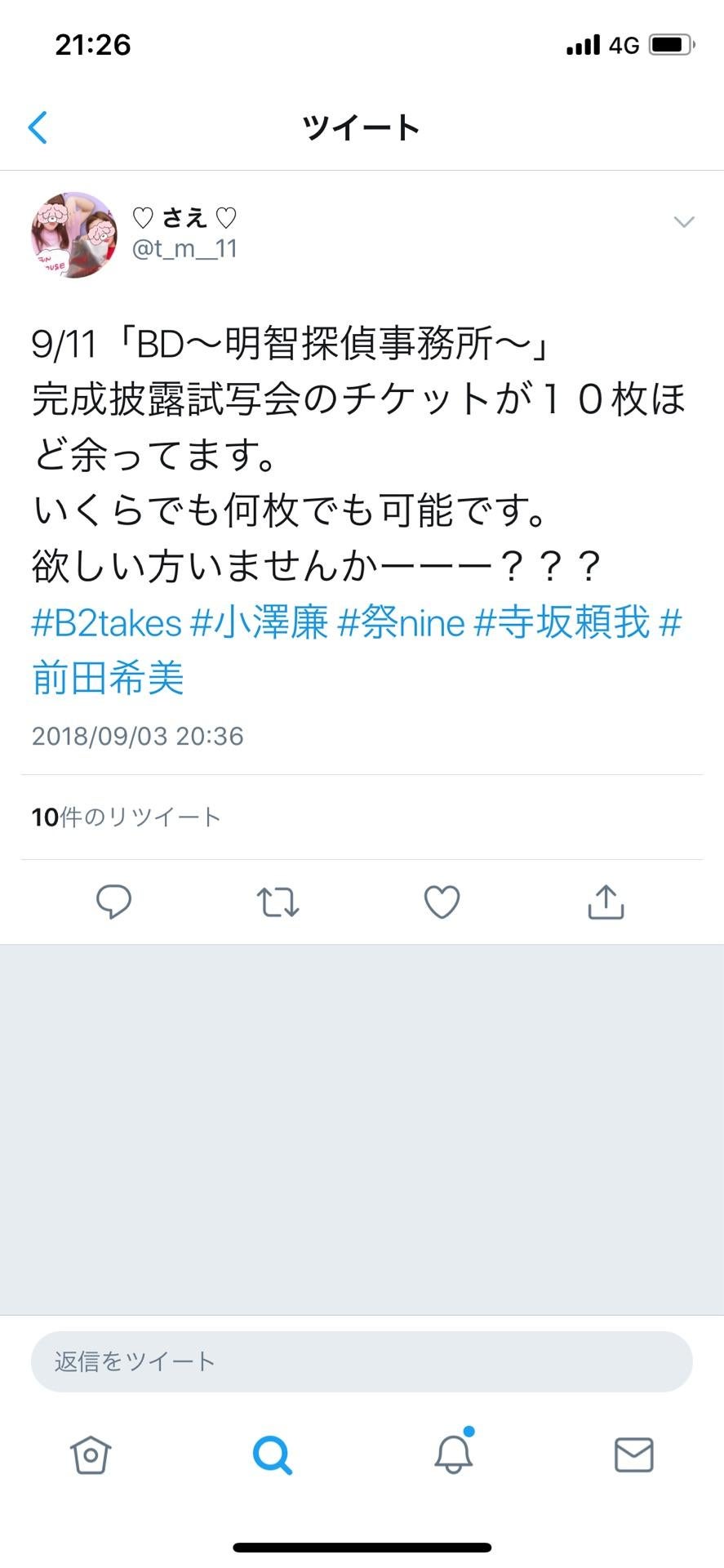Screen dimensions: 724x1568
Task: Unlike the tweet by tapping the heart
Action: click(442, 902)
